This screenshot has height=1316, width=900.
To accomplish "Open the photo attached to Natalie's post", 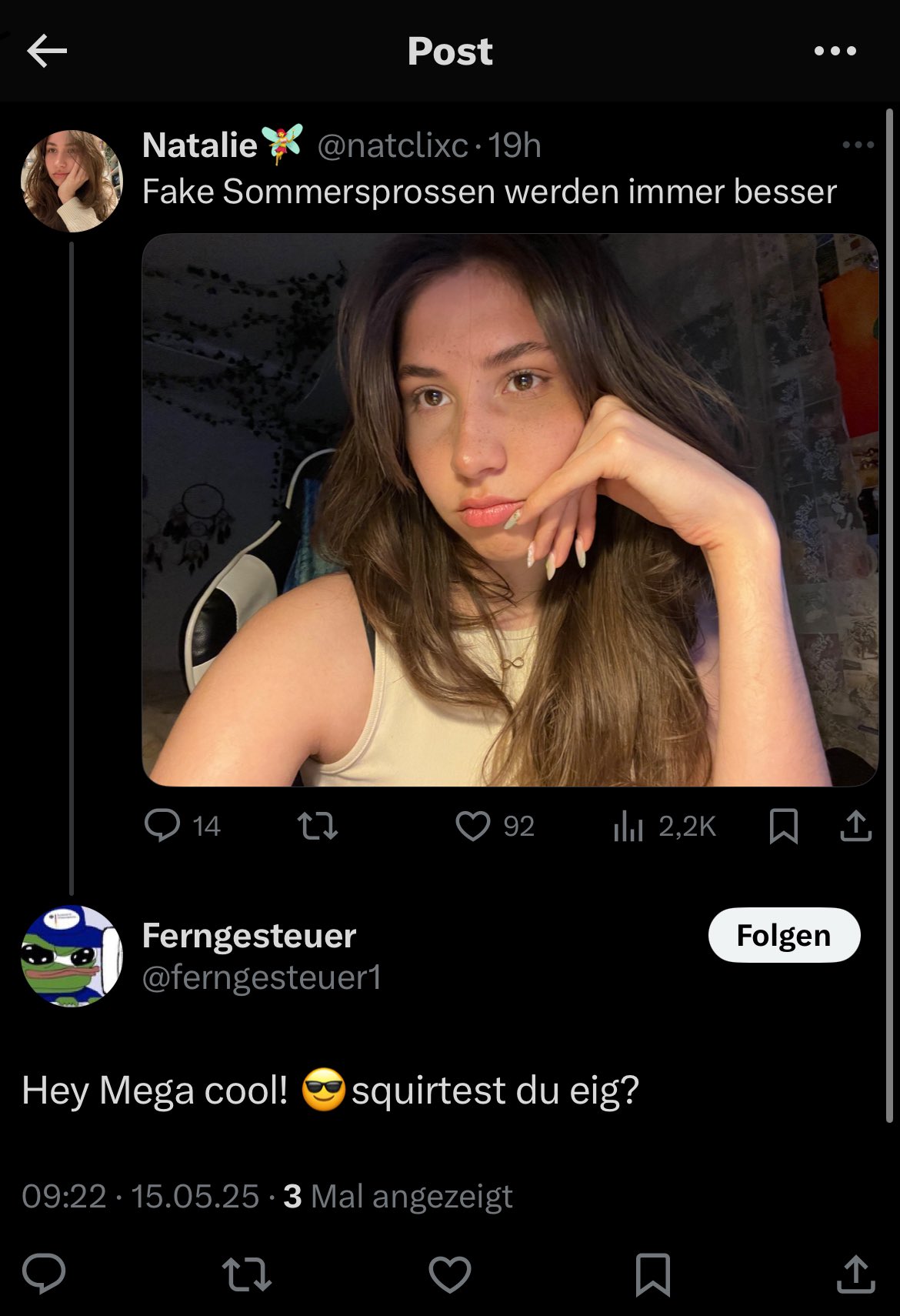I will [509, 509].
